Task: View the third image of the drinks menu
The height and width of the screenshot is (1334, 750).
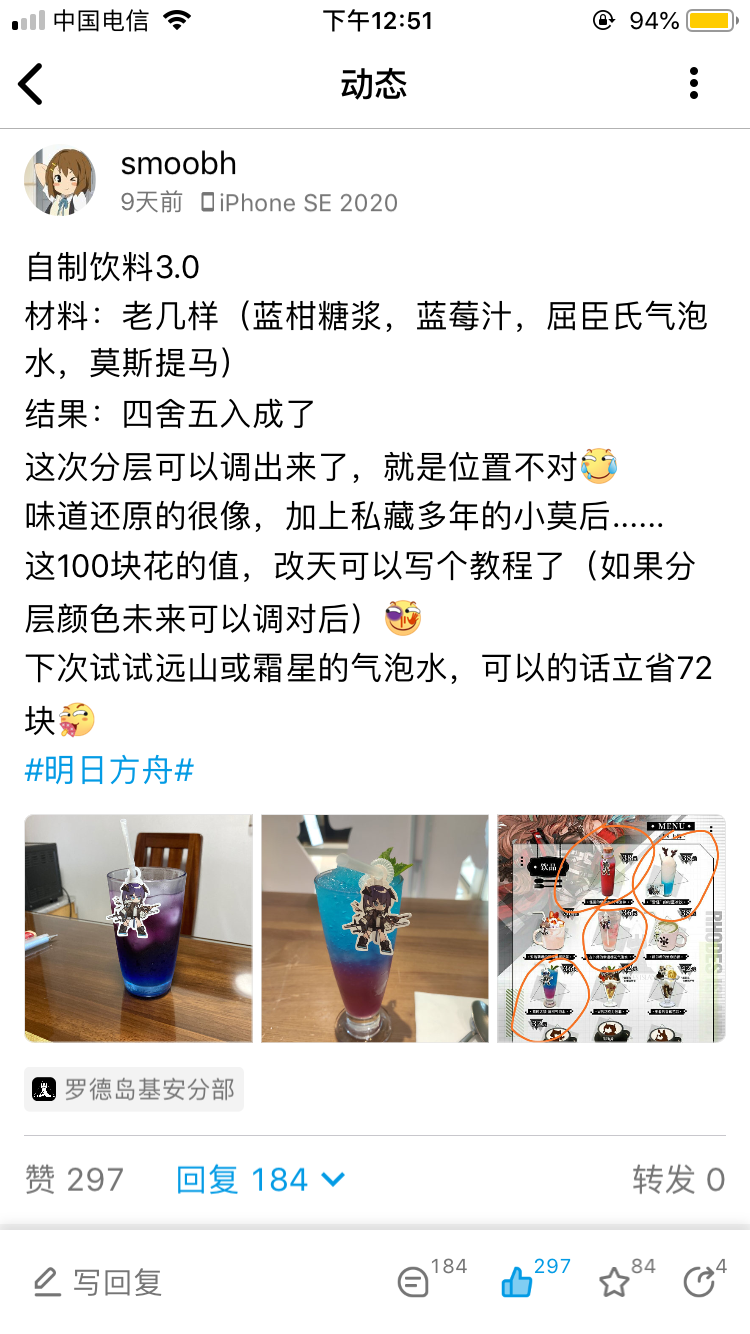Action: tap(611, 929)
